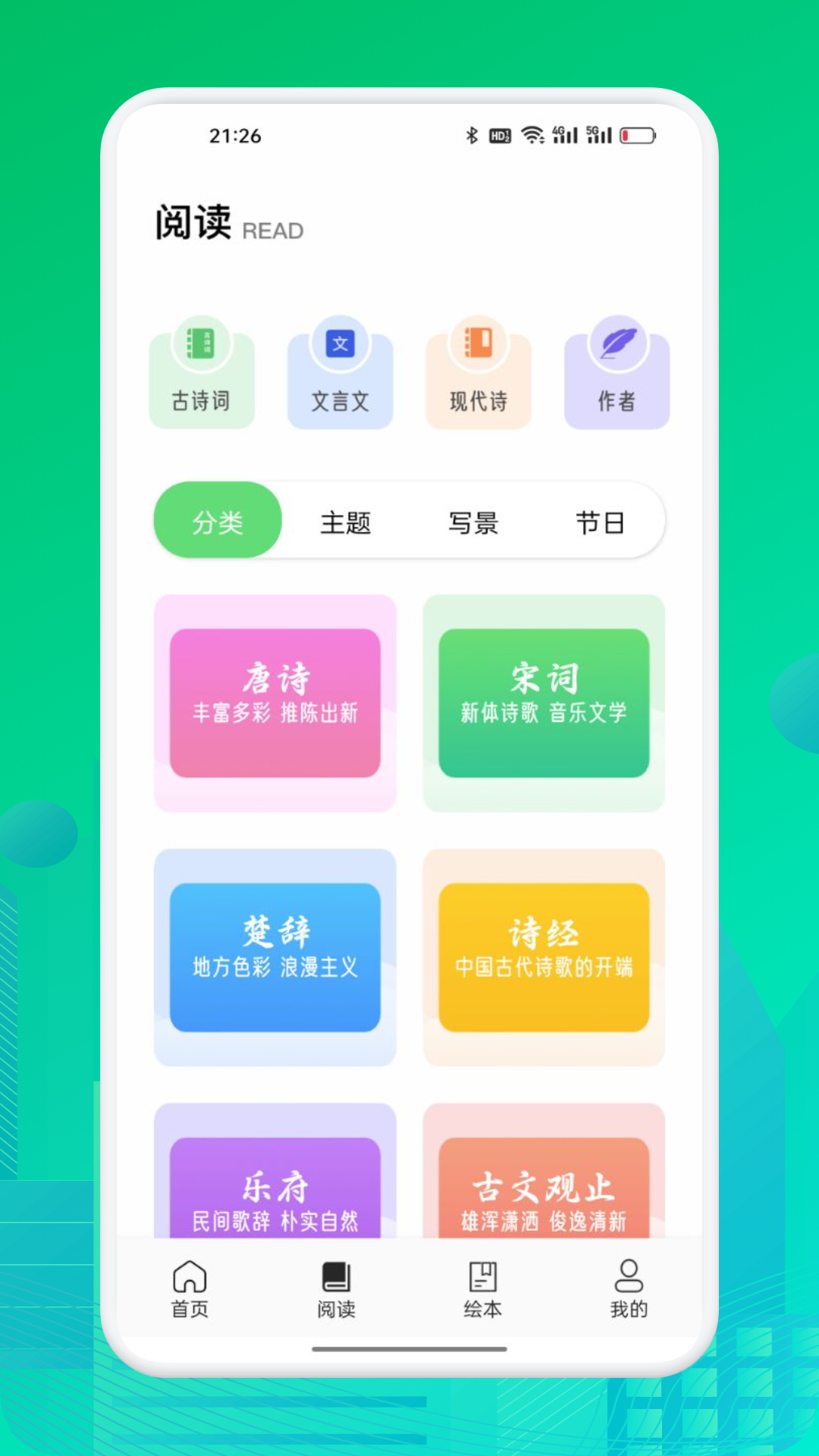This screenshot has width=819, height=1456.
Task: Open the 写景 scenery filter tab
Action: pos(472,522)
